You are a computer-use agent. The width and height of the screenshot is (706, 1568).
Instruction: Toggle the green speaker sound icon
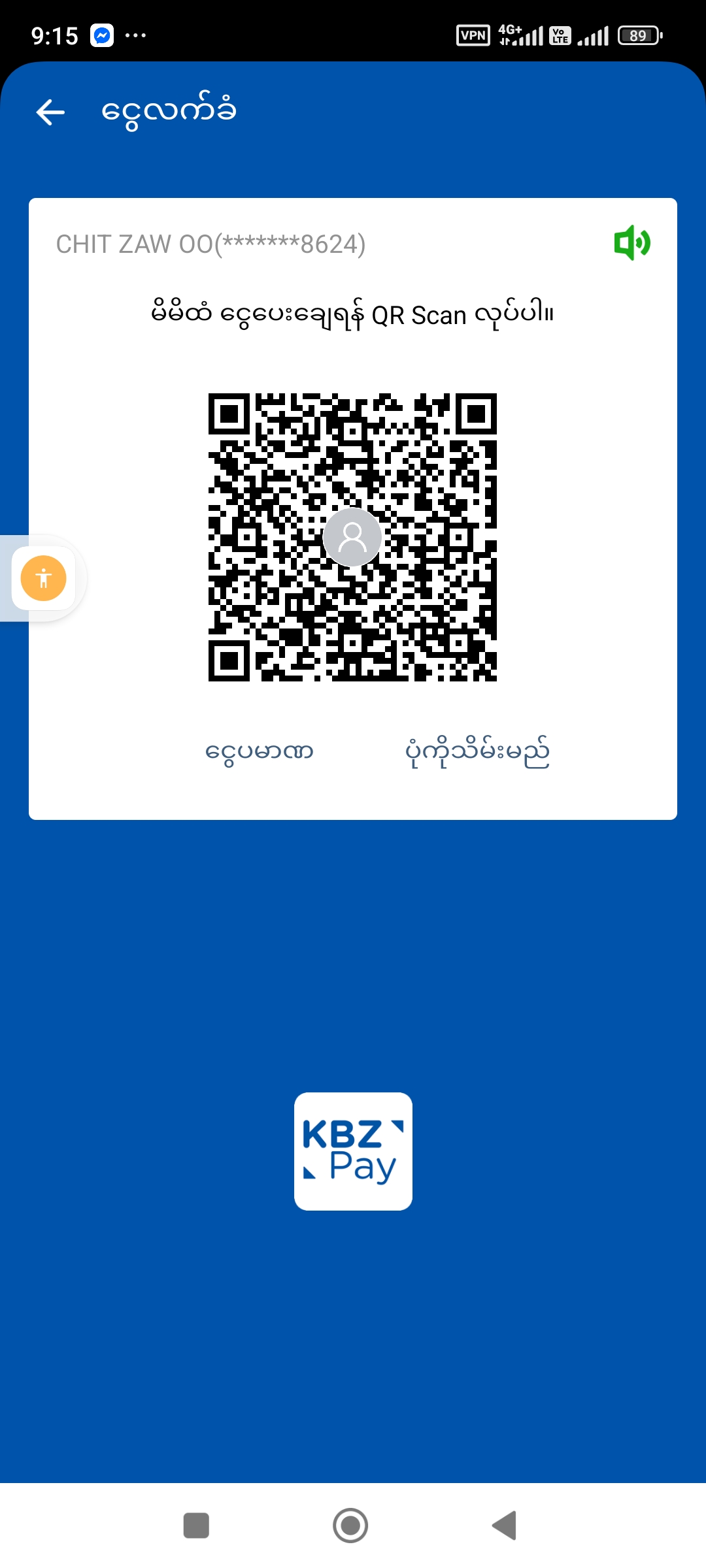point(631,243)
